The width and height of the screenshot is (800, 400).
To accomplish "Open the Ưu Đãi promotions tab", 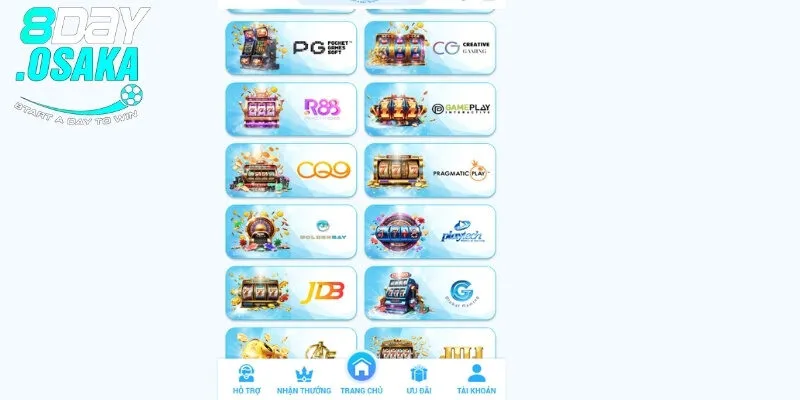I will 418,380.
